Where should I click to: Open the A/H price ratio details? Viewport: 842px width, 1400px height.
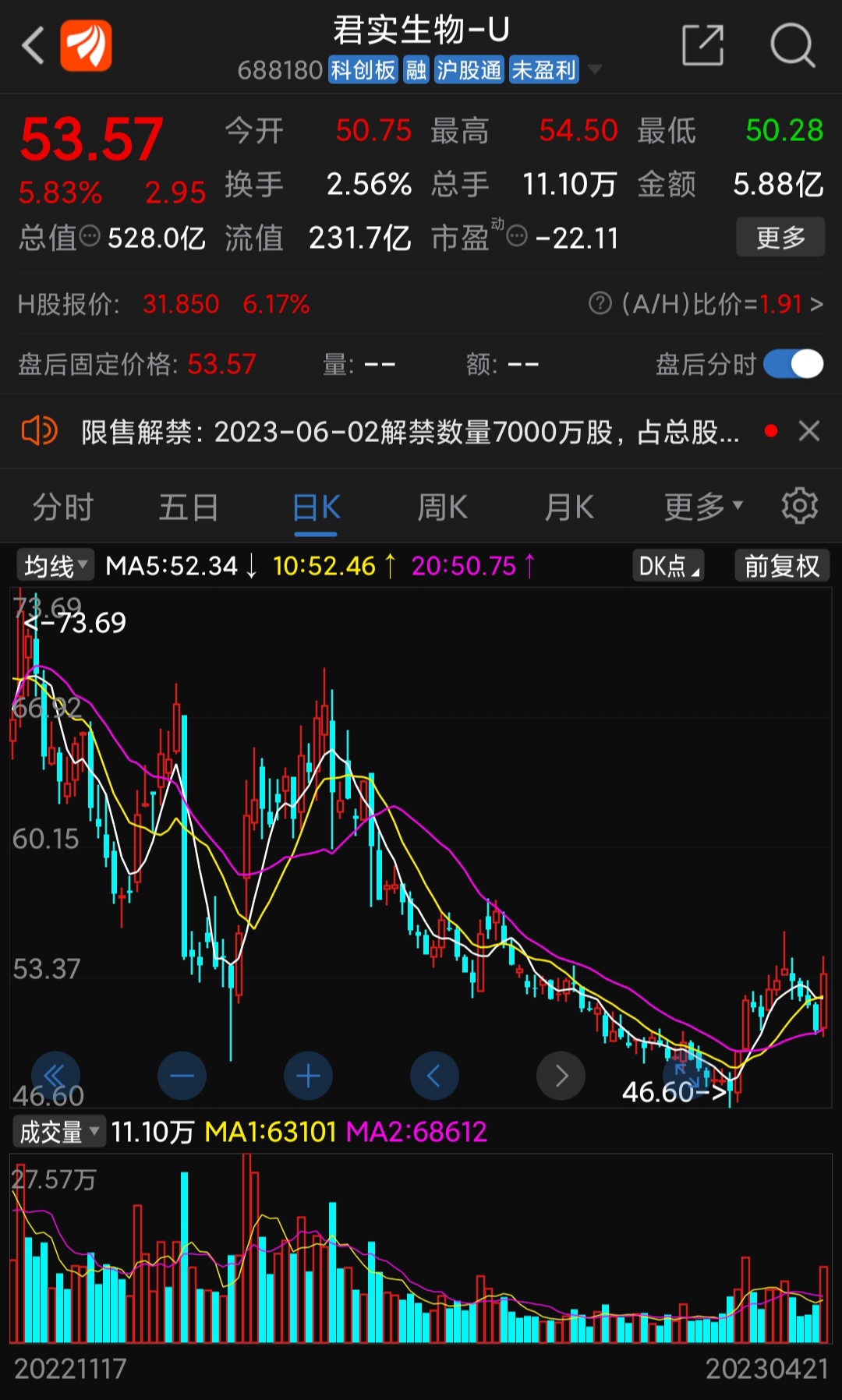[706, 303]
